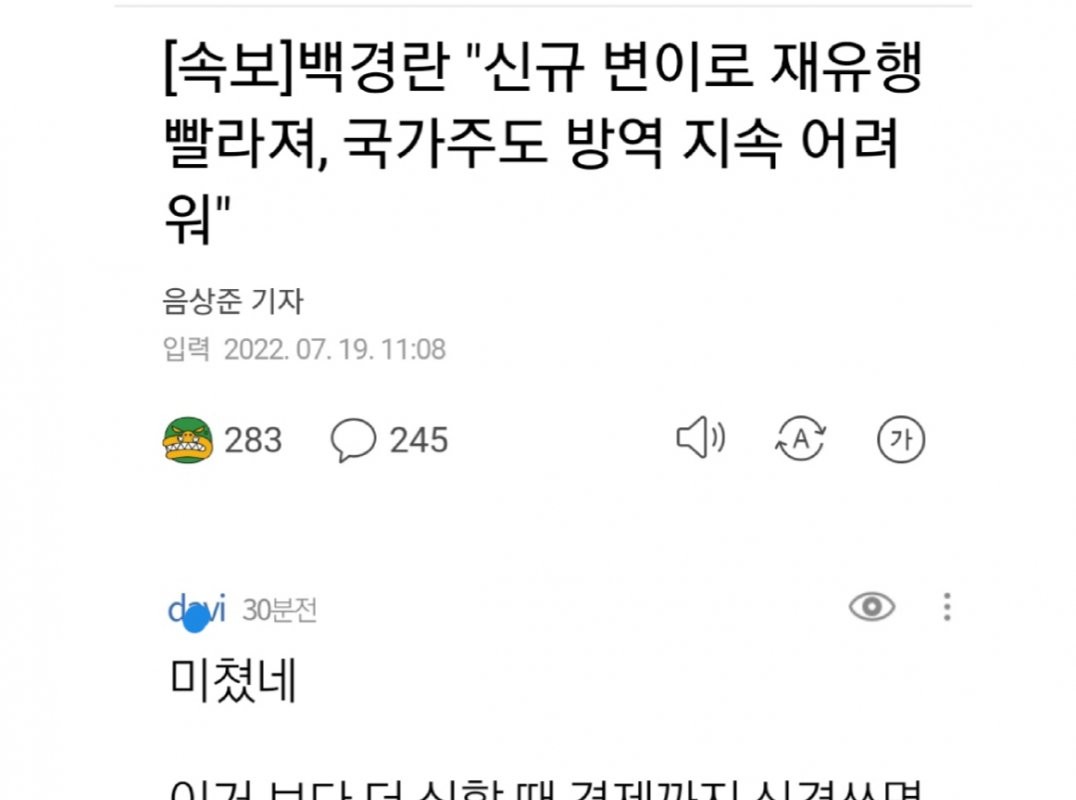Open reporter 음상준 기자's page
1076x800 pixels.
[x=232, y=300]
